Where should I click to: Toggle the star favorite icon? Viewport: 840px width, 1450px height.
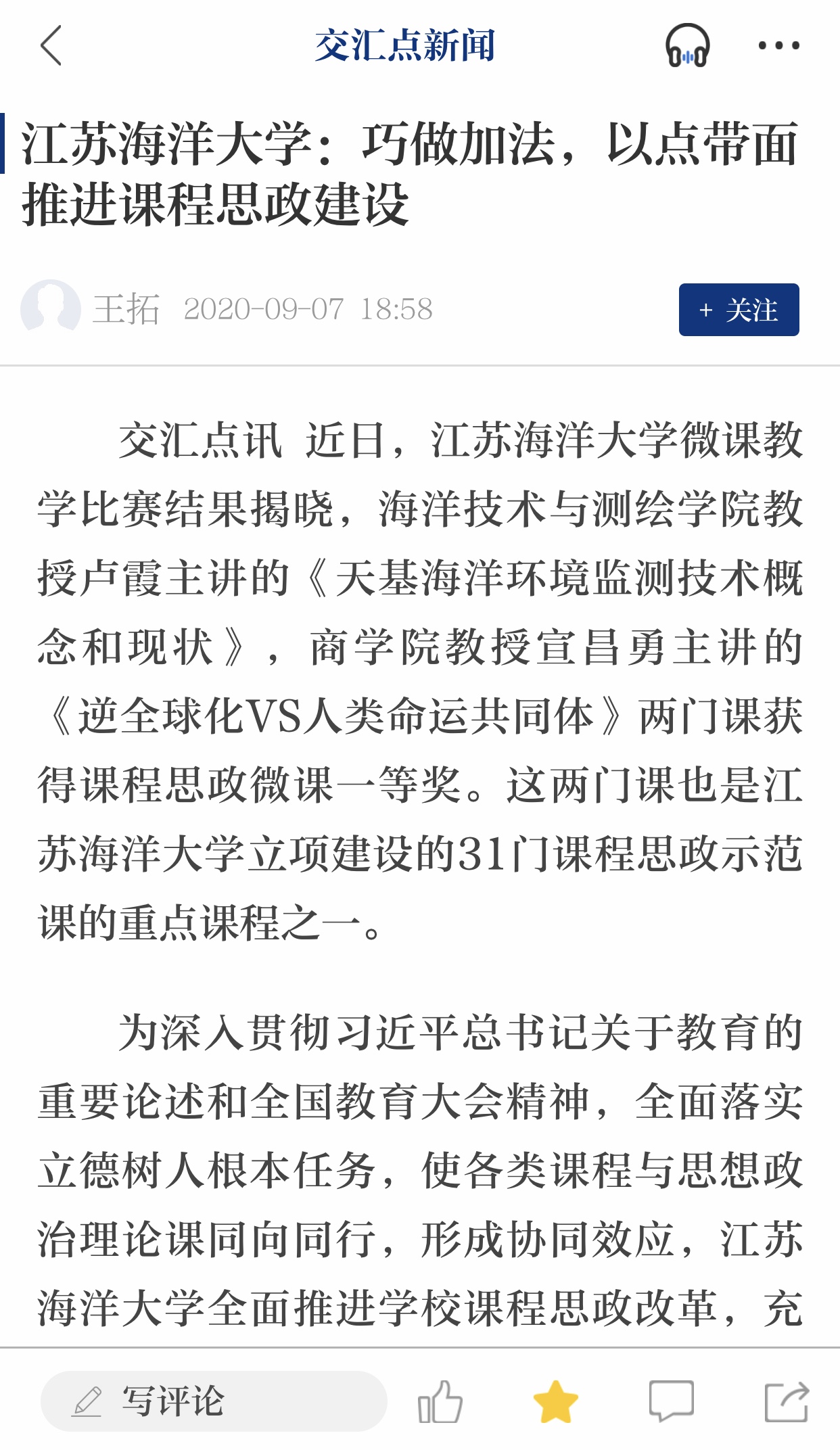click(555, 1401)
